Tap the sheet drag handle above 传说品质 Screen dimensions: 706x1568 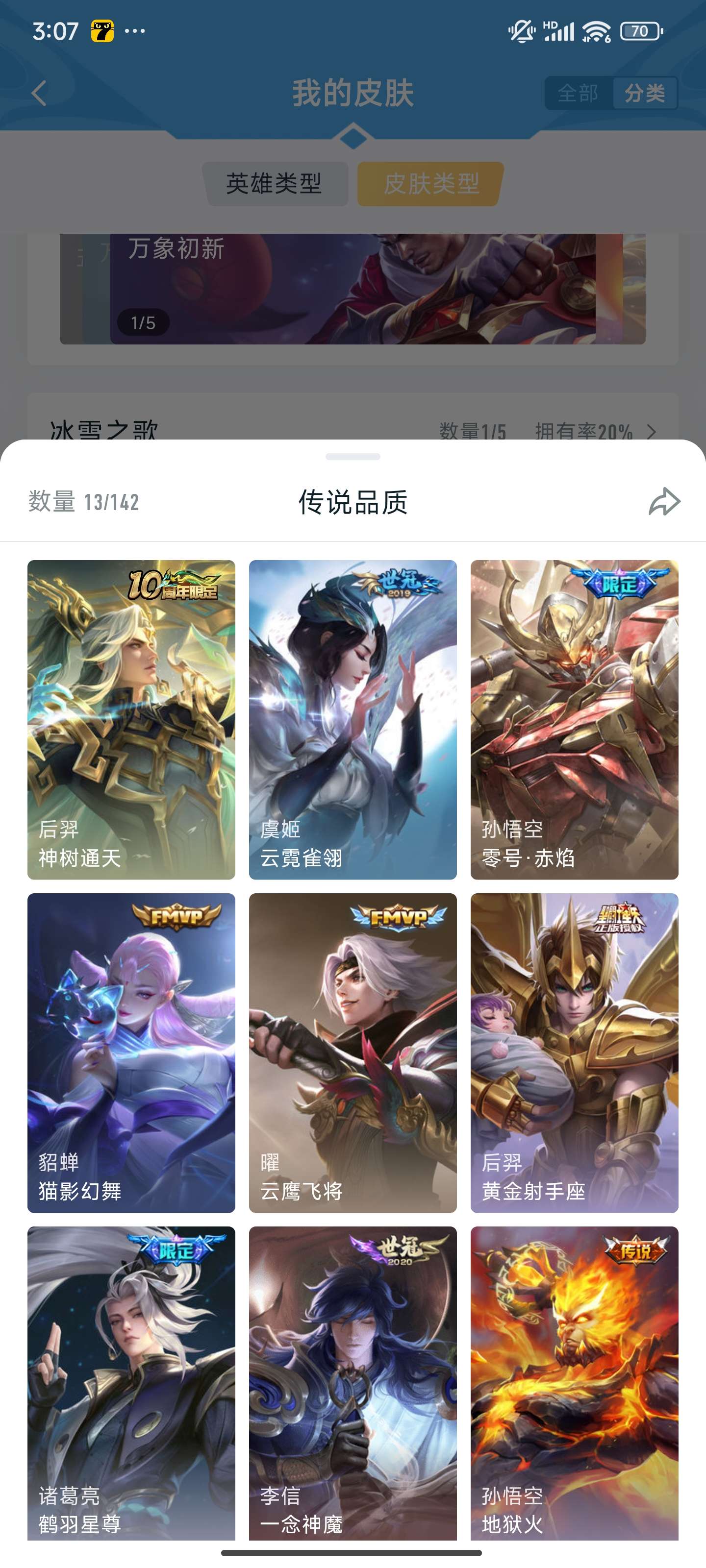coord(353,457)
